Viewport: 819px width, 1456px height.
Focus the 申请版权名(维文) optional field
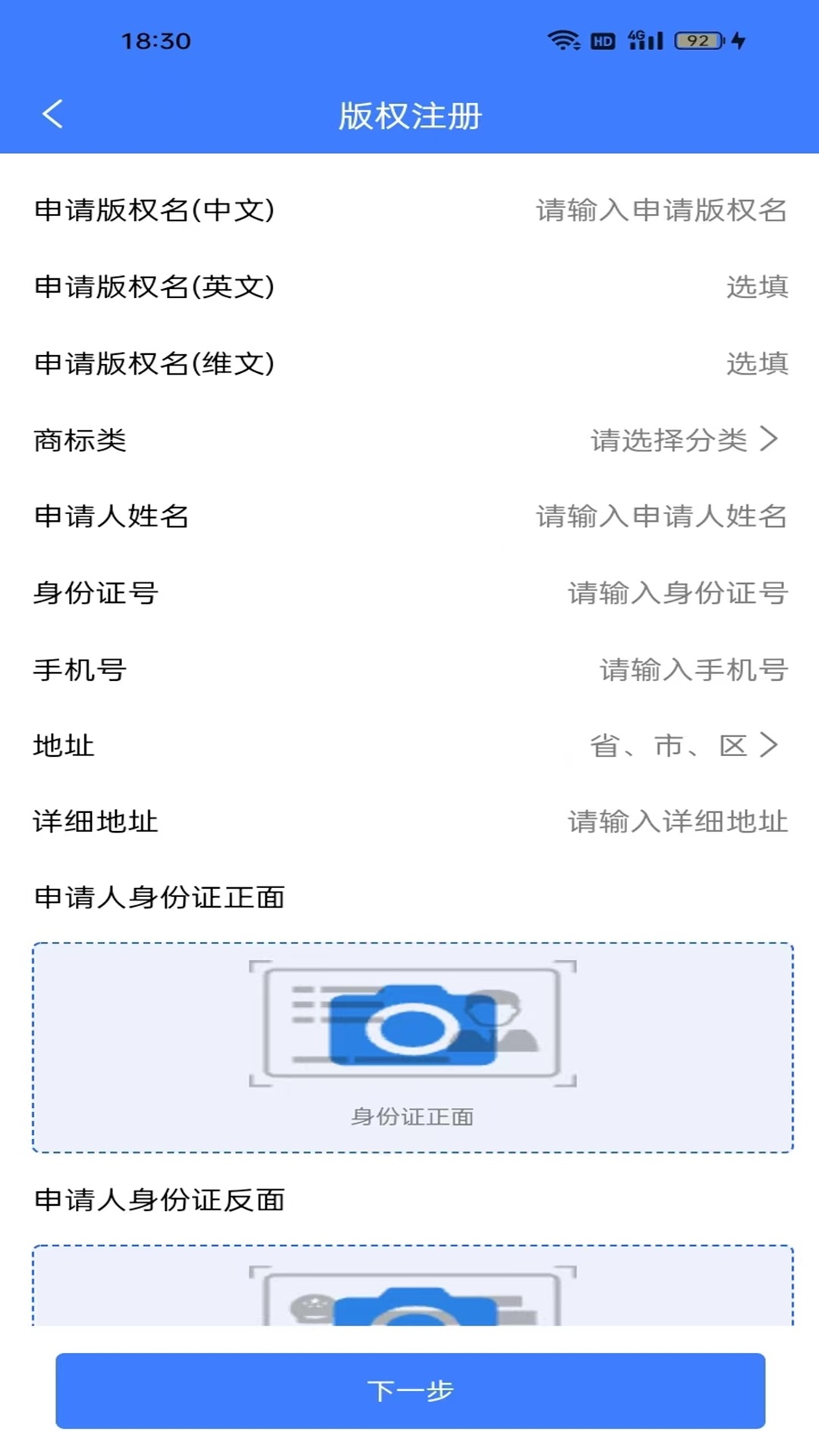(757, 363)
